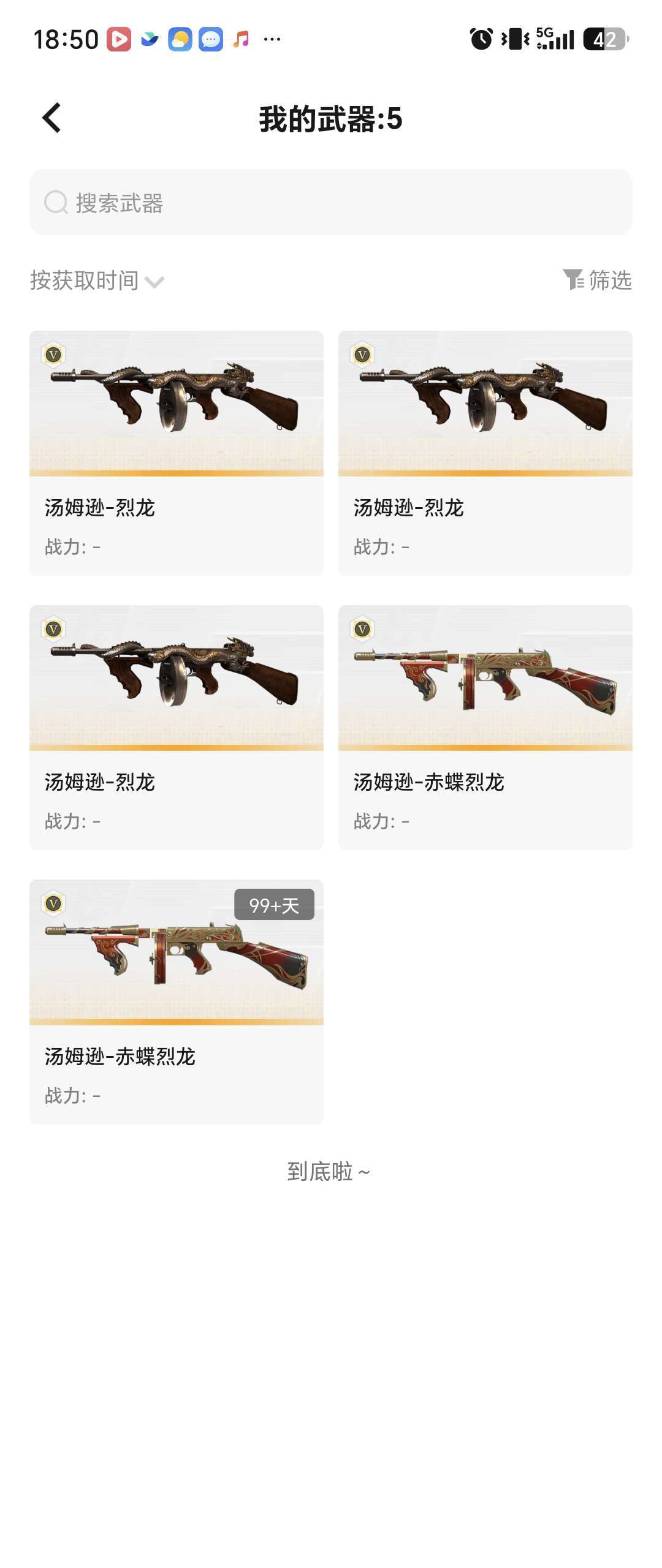Go back using the top-left arrow
Viewport: 662px width, 1568px height.
coord(51,118)
